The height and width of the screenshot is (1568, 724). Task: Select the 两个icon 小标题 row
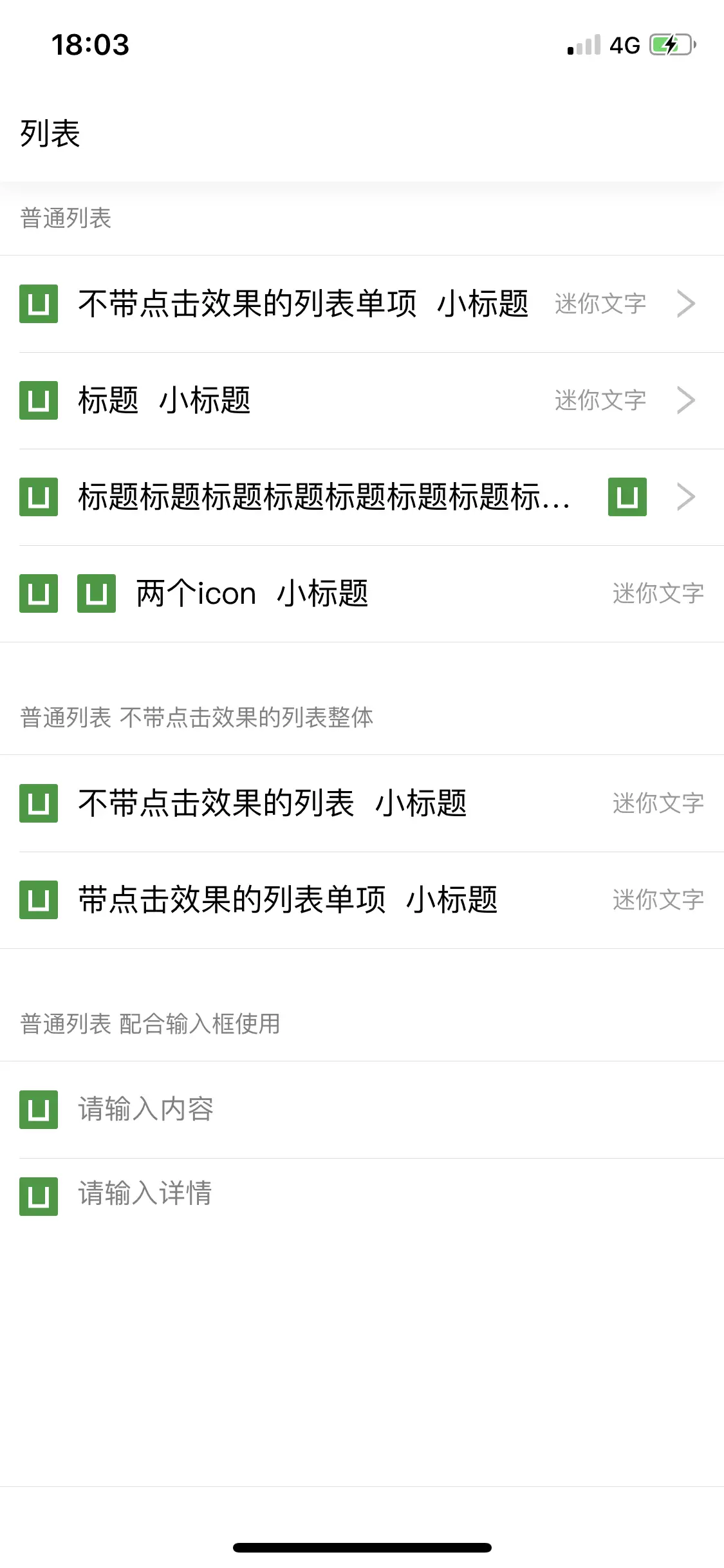[x=362, y=593]
